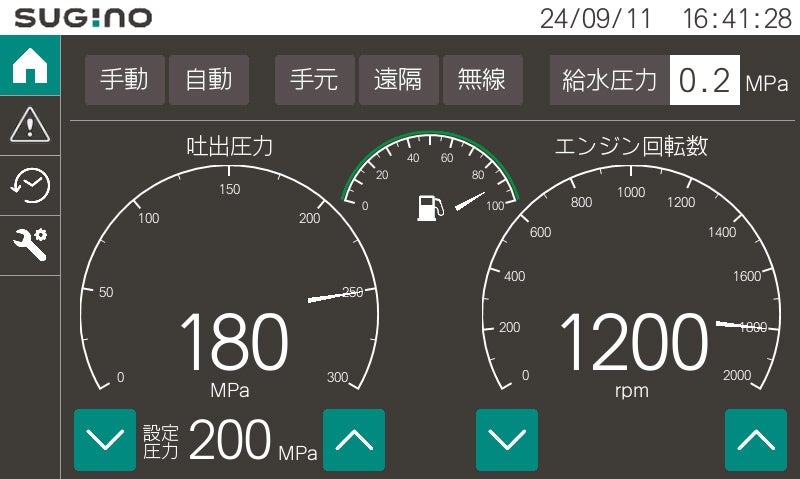800x479 pixels.
Task: Switch control to 遠隔 remote
Action: tap(398, 80)
